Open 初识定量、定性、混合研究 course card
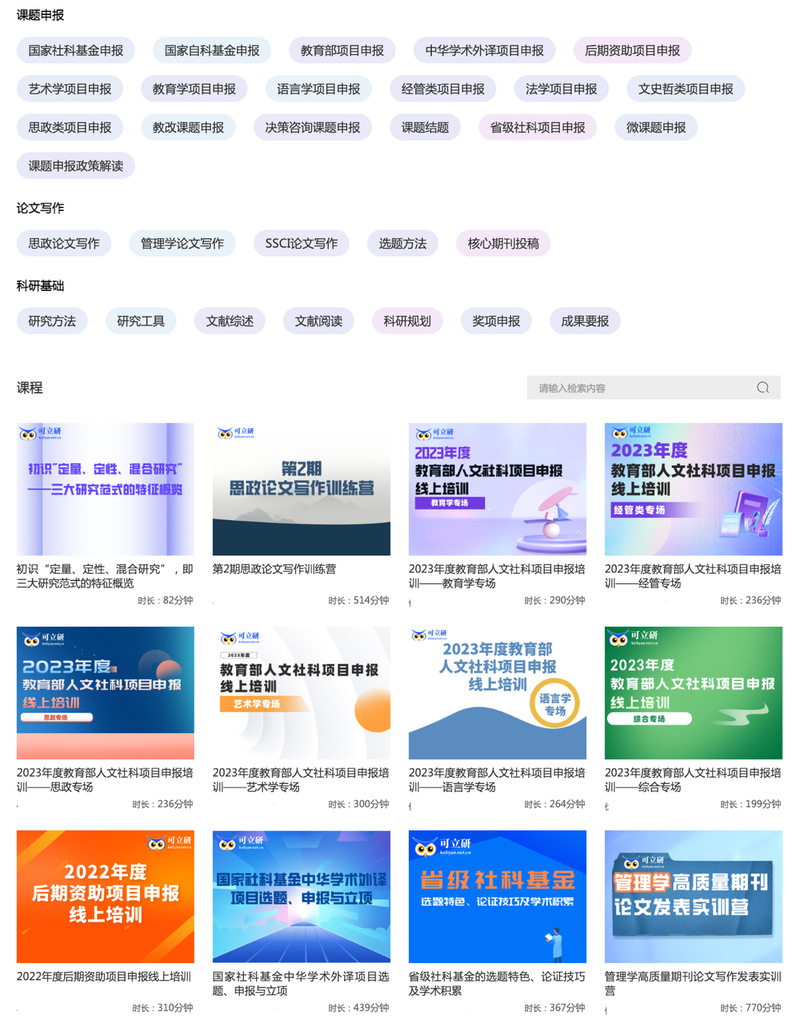Viewport: 799px width, 1033px height. [x=105, y=489]
